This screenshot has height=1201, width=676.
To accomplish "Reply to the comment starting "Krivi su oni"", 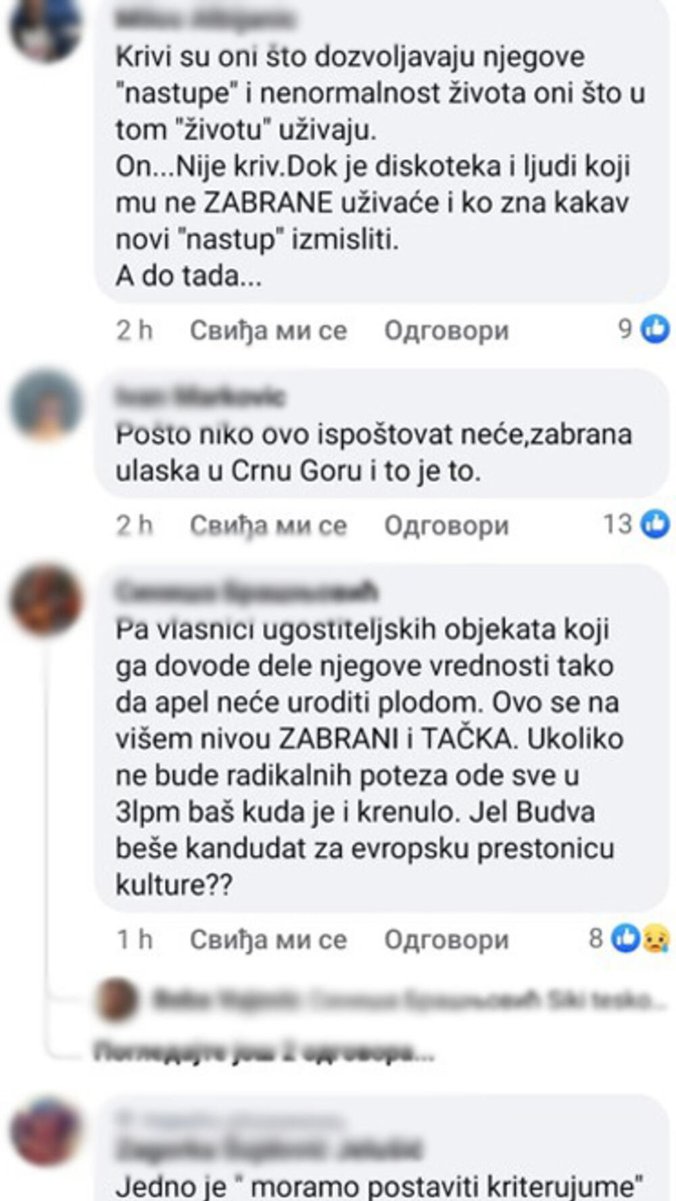I will [x=447, y=329].
